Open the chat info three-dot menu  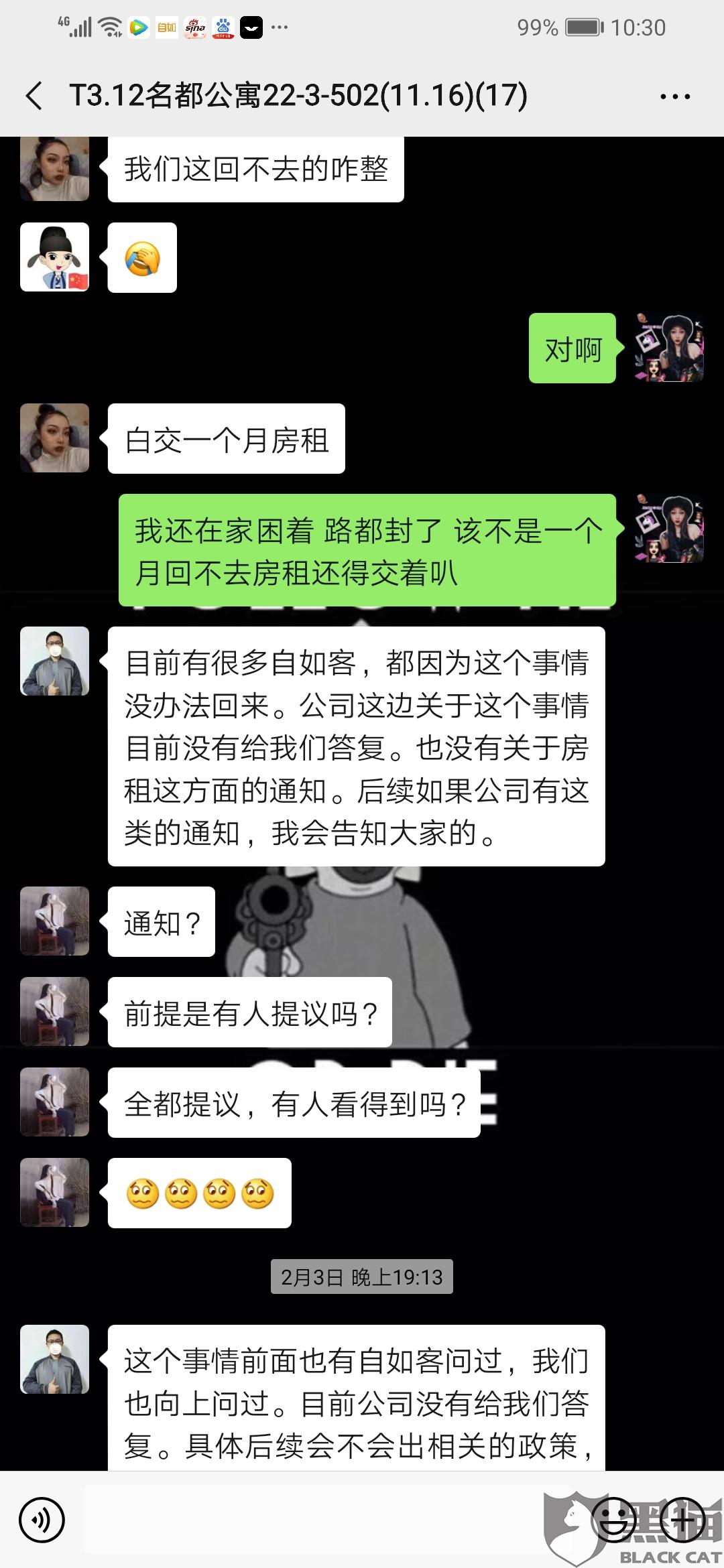pyautogui.click(x=675, y=96)
